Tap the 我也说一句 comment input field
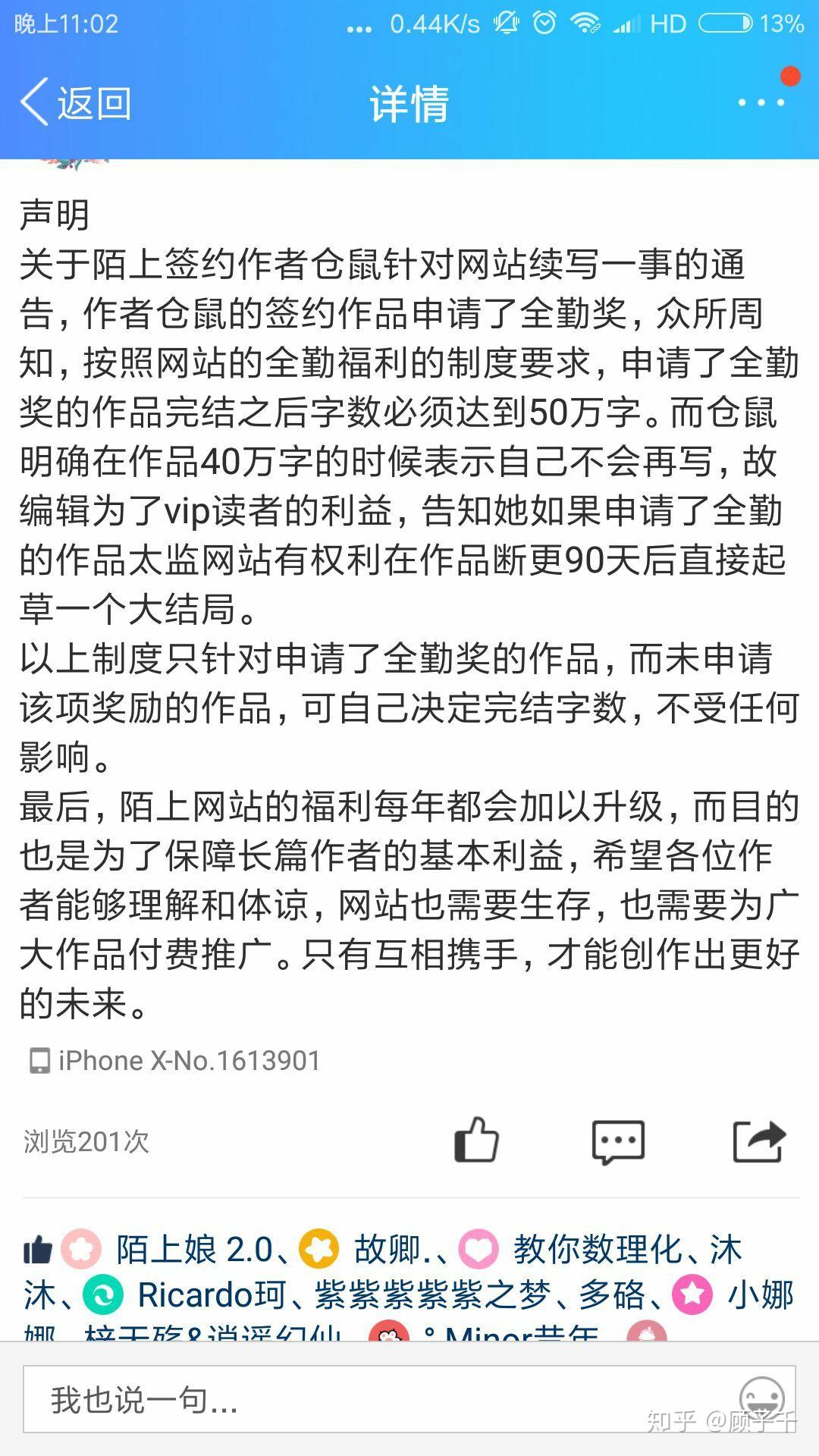 pyautogui.click(x=379, y=1400)
